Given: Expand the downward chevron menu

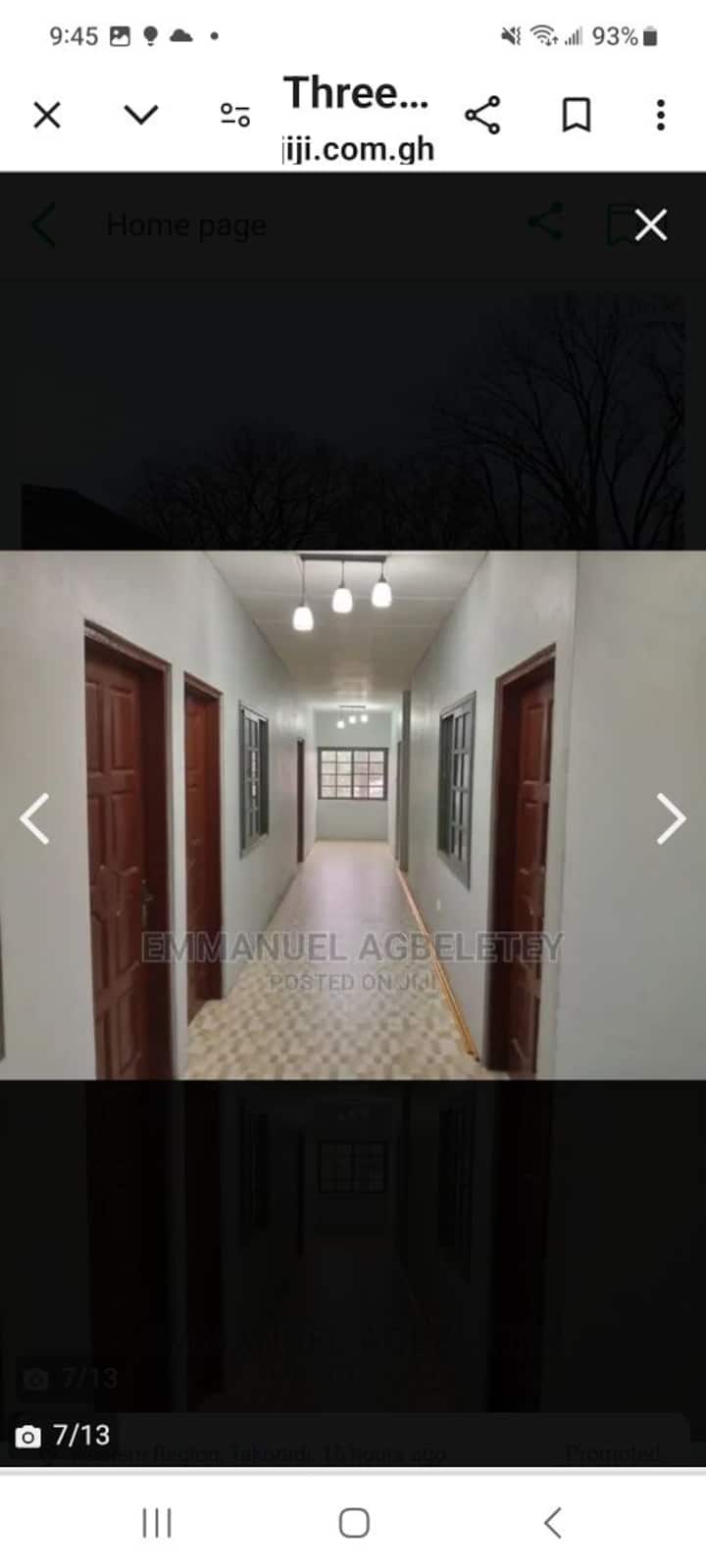Looking at the screenshot, I should point(141,116).
